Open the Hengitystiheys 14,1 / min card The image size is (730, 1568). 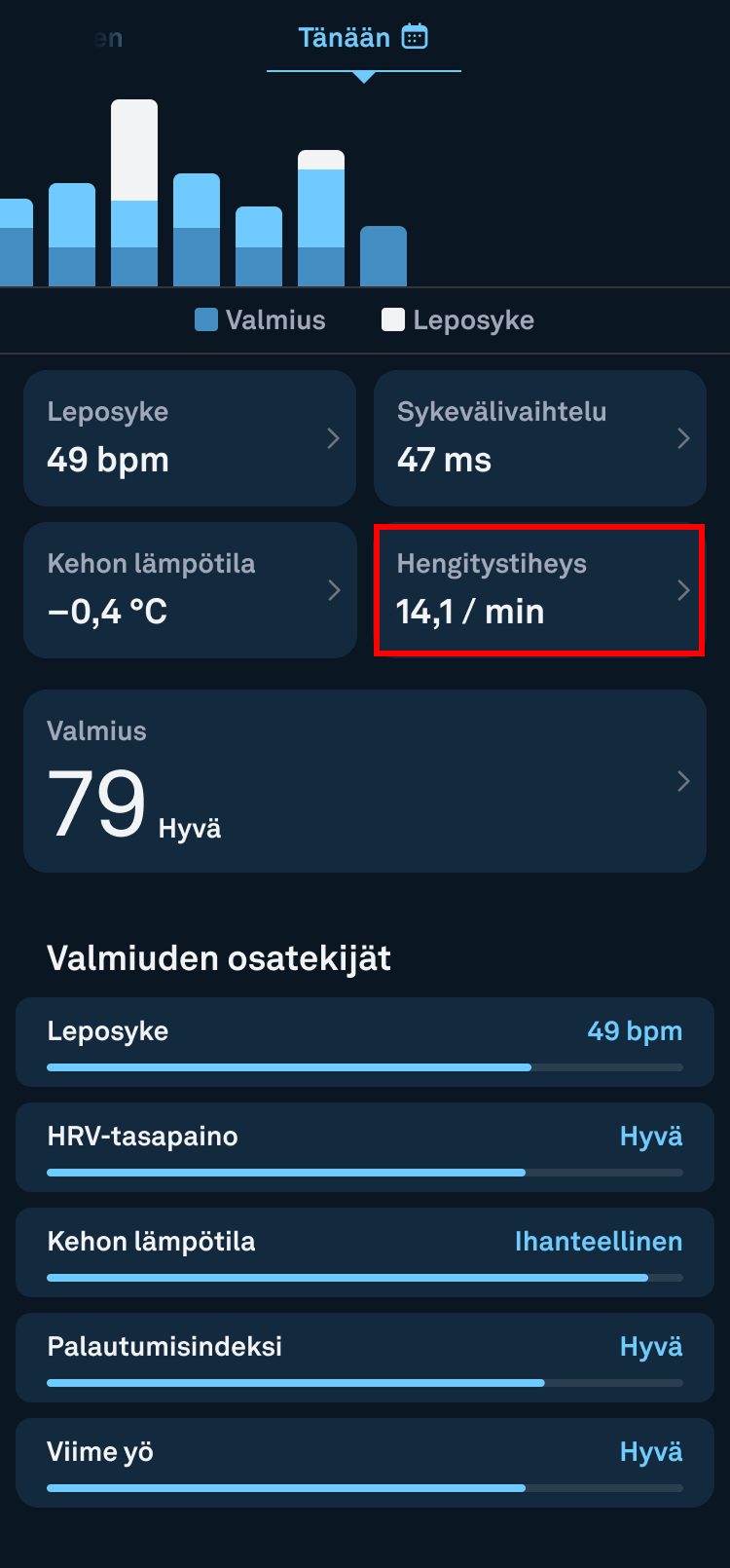540,590
